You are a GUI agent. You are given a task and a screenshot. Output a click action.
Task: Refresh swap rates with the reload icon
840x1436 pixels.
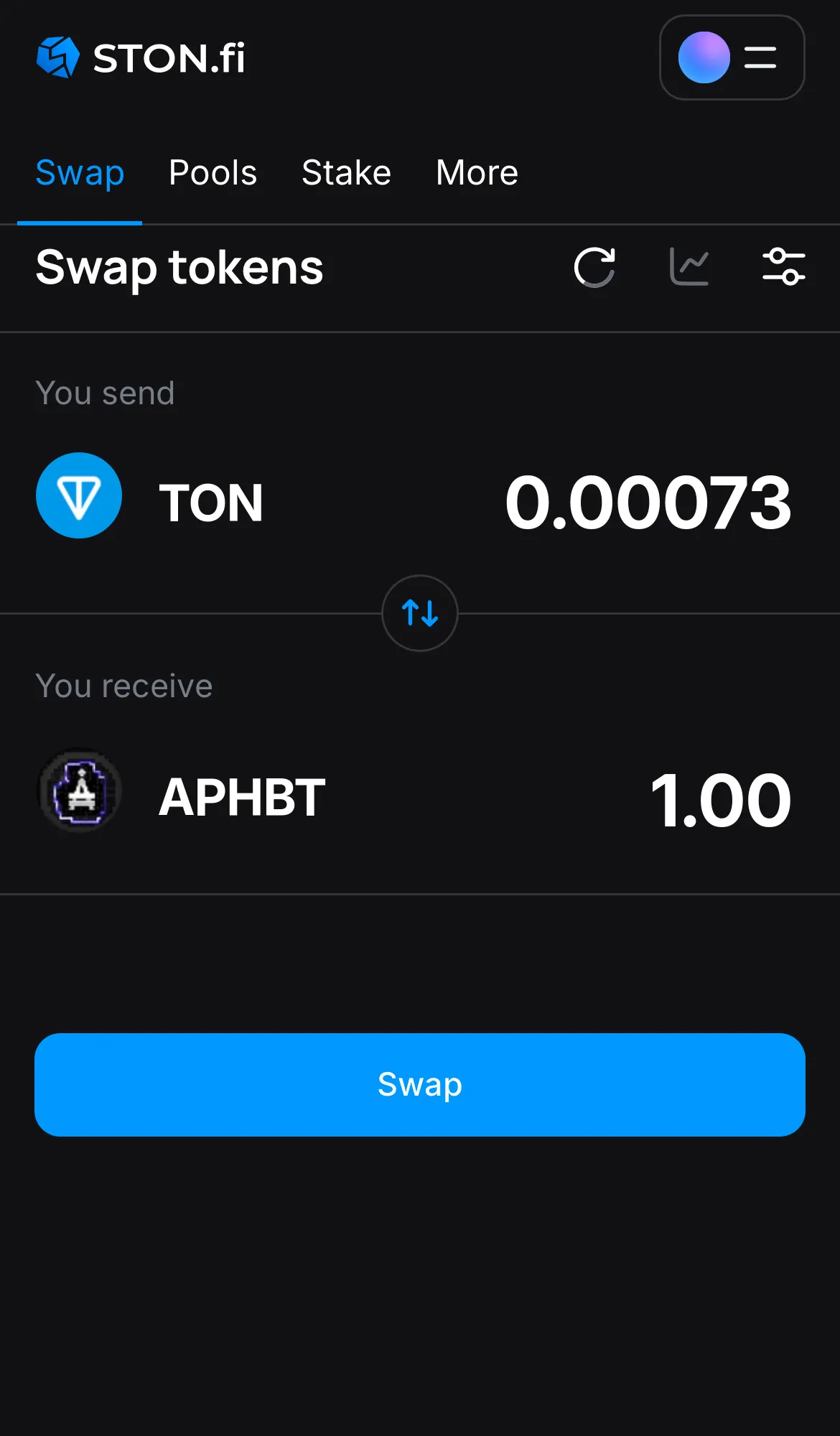click(x=594, y=266)
